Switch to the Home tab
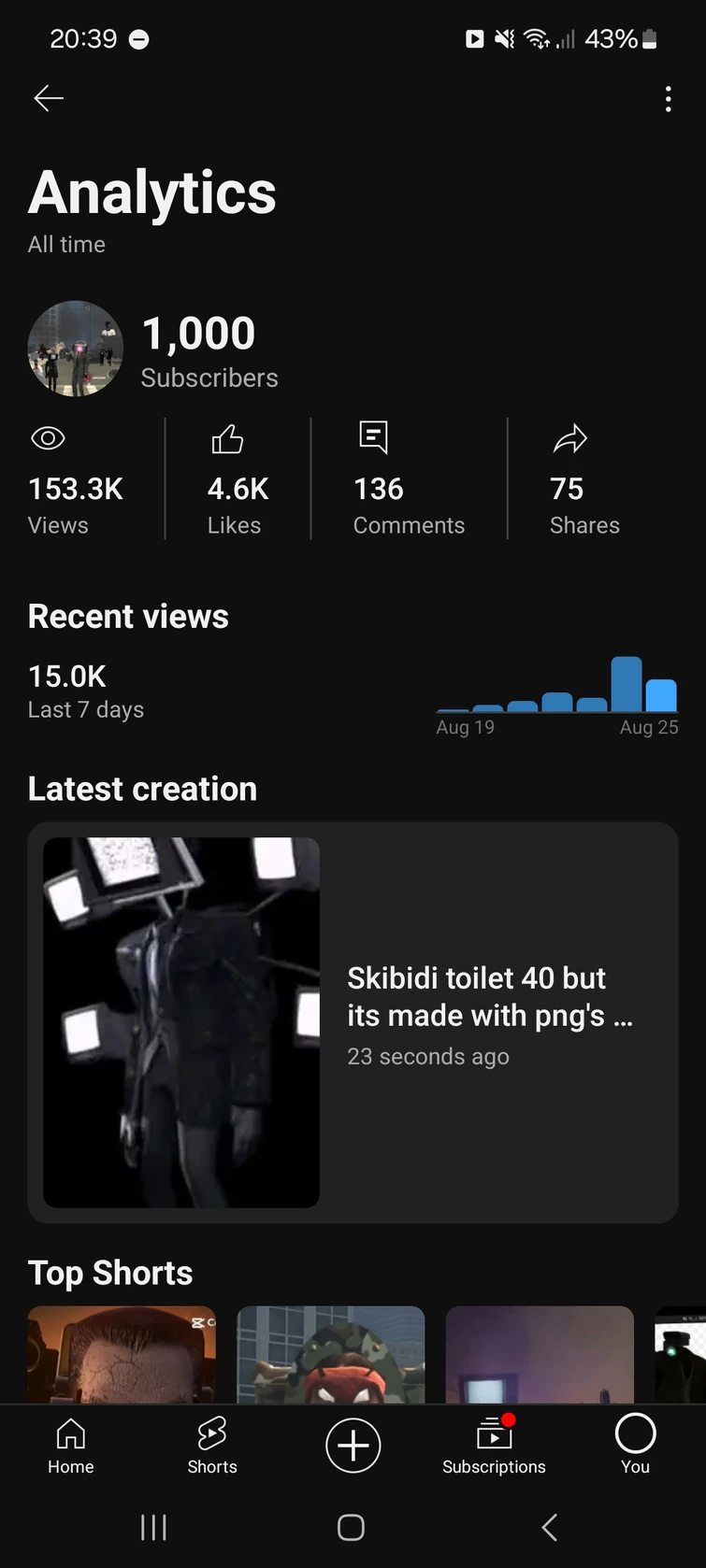The image size is (706, 1568). 71,1445
